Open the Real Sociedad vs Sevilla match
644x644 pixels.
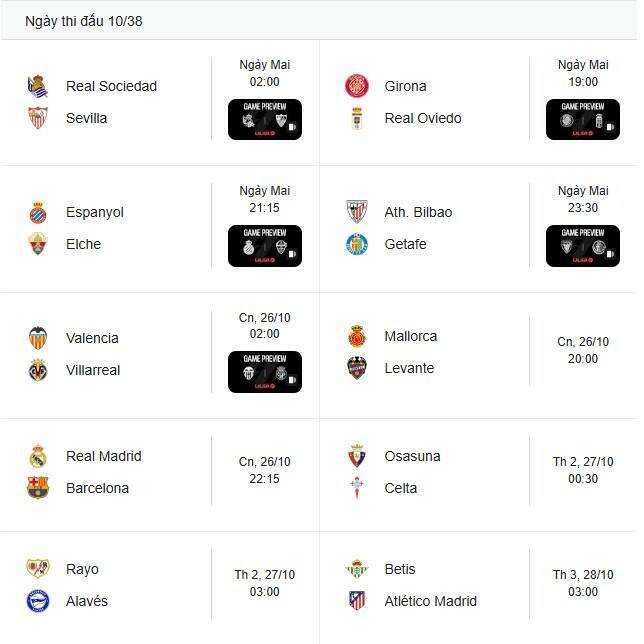(110, 102)
